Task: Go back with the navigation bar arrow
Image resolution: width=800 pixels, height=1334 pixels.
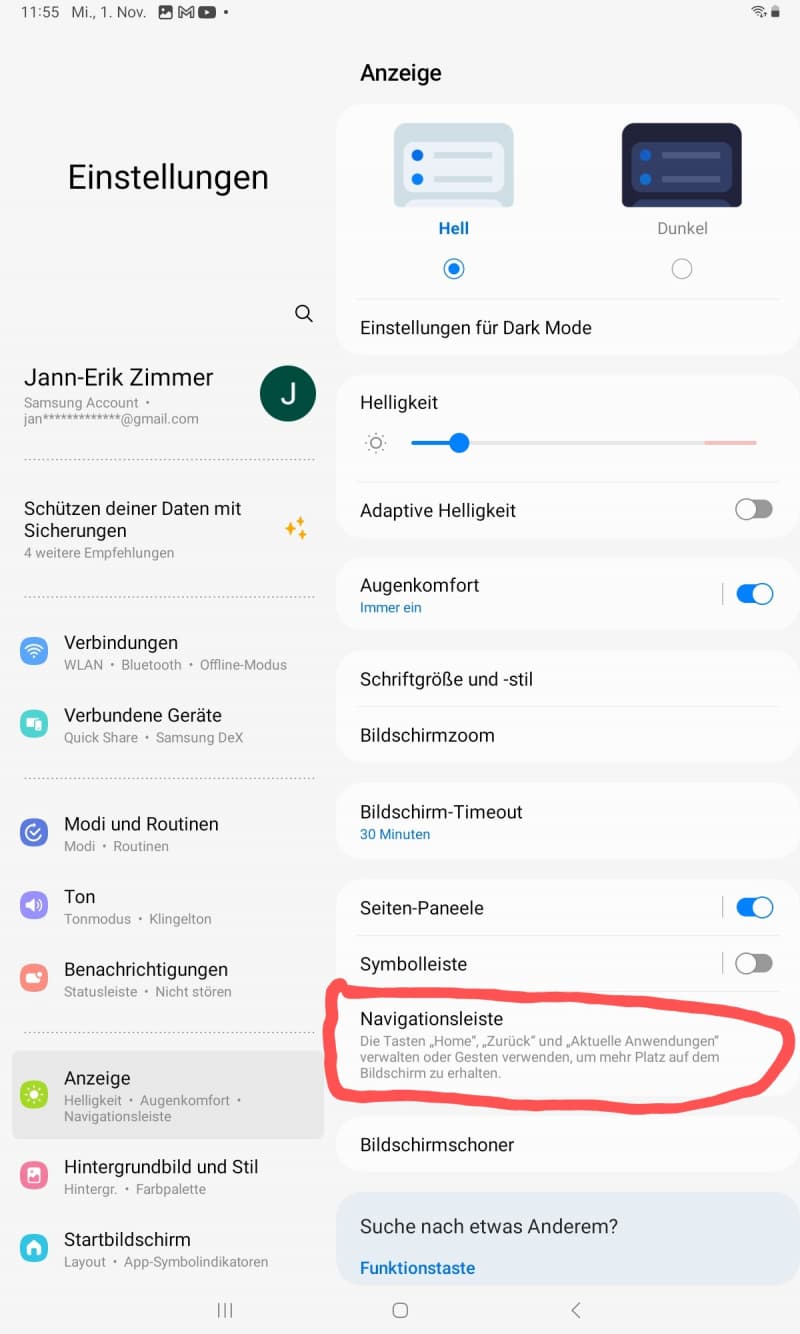Action: pos(575,1310)
